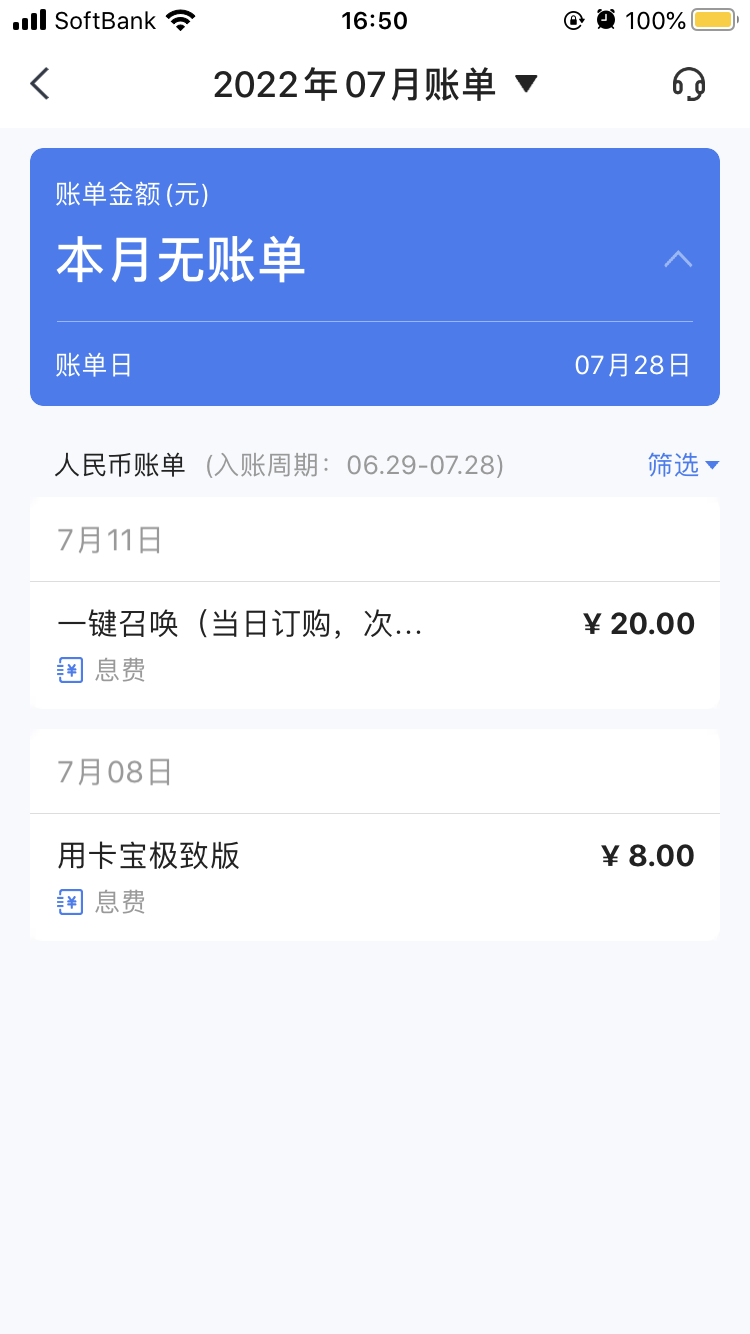750x1334 pixels.
Task: Collapse the 账单金额 summary card
Action: 678,260
